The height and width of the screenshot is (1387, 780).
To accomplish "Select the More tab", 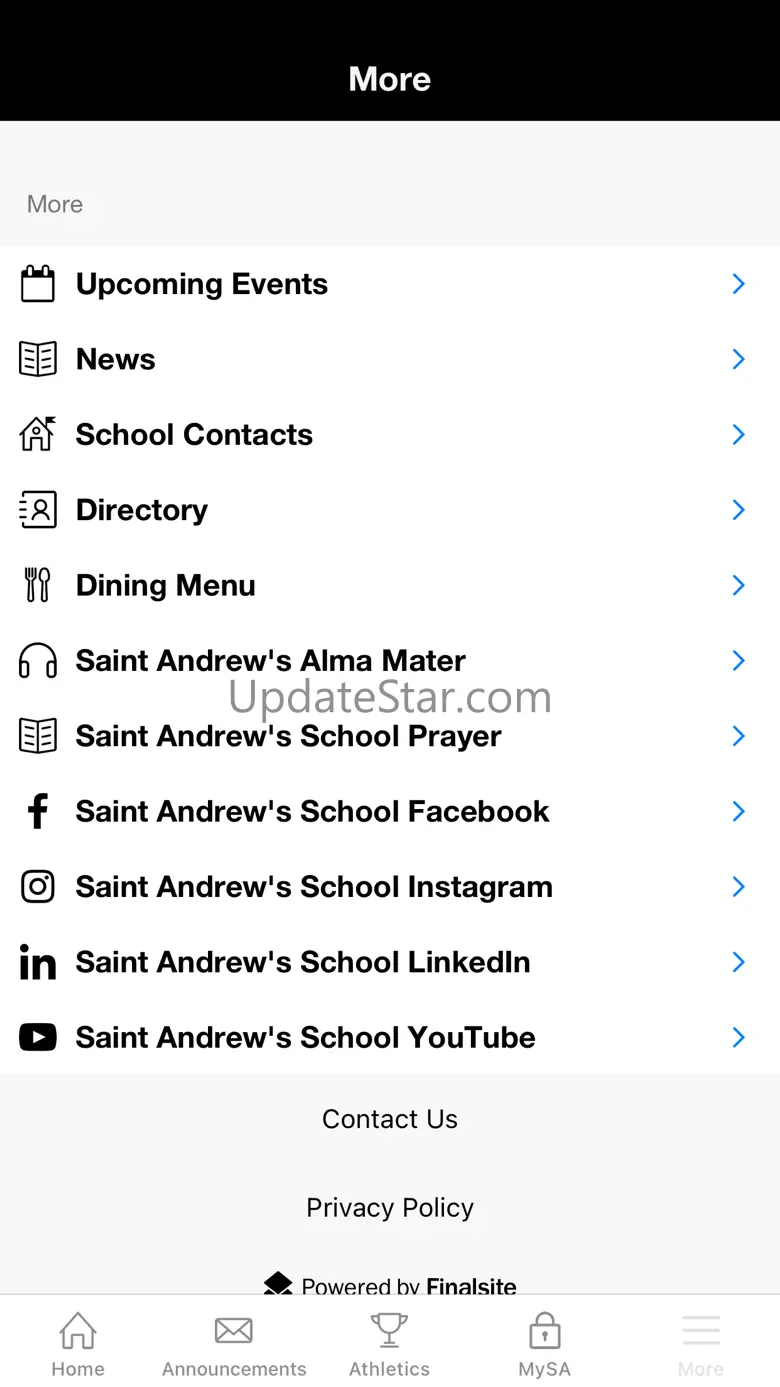I will pyautogui.click(x=701, y=1345).
